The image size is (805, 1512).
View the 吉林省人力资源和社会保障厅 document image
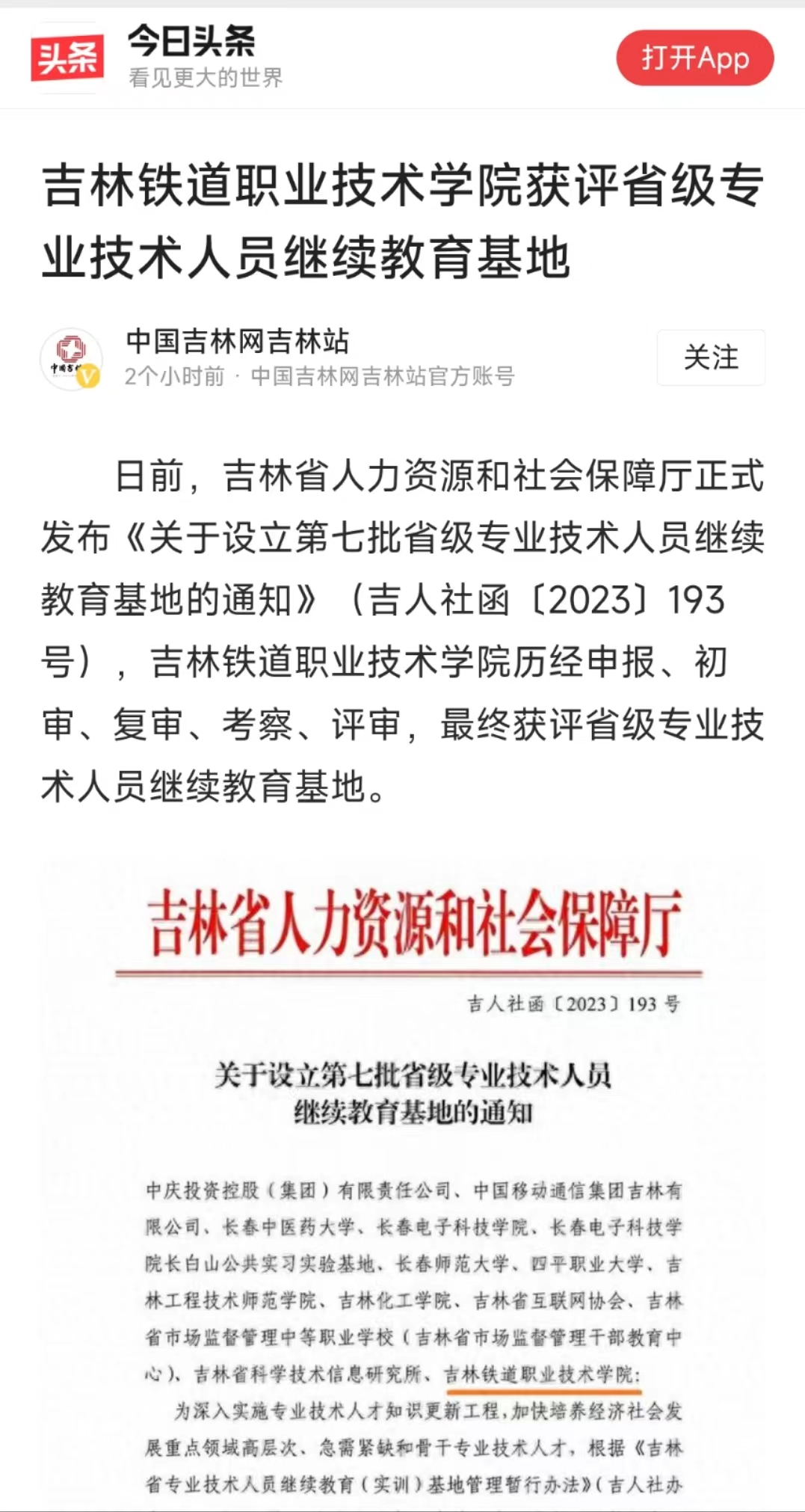click(x=404, y=1181)
